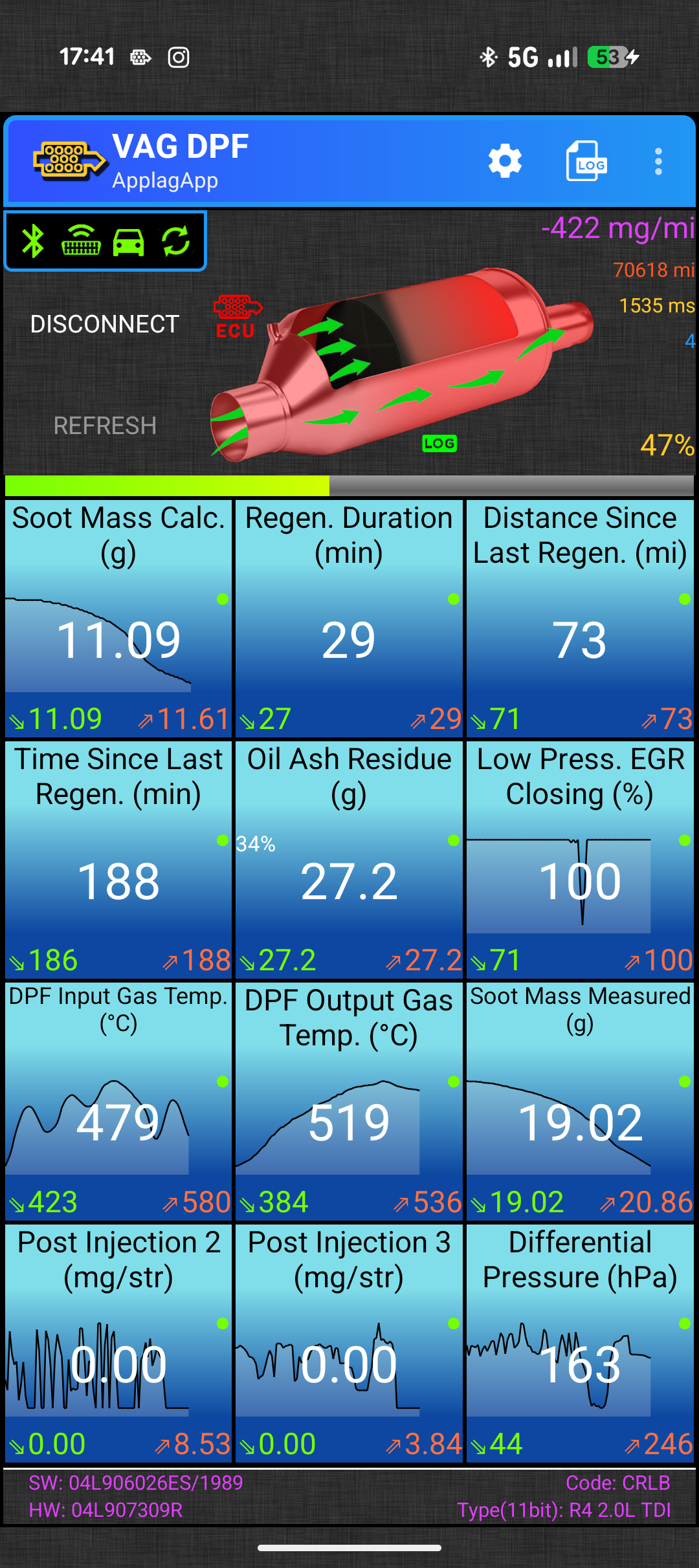This screenshot has height=1568, width=699.
Task: Open the Regen. Duration tile
Action: [x=349, y=618]
